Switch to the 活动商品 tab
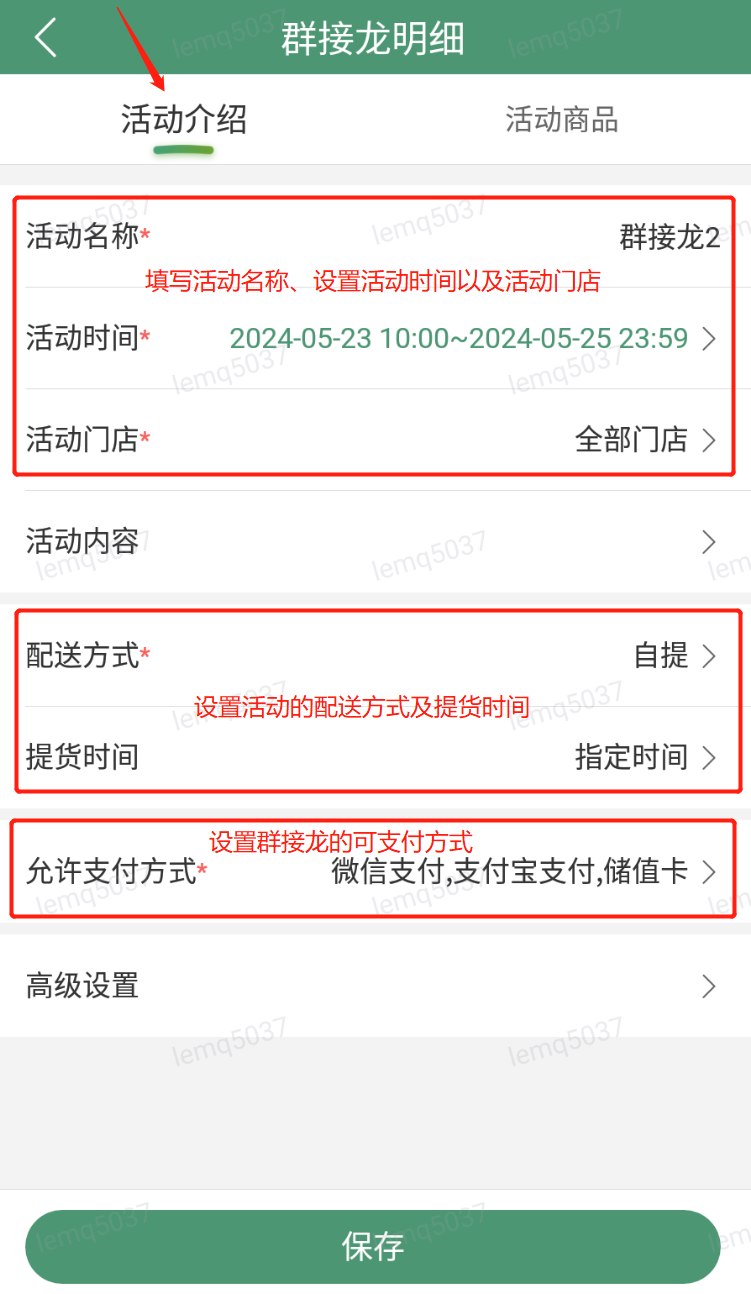Screen dimensions: 751x1294 (562, 120)
